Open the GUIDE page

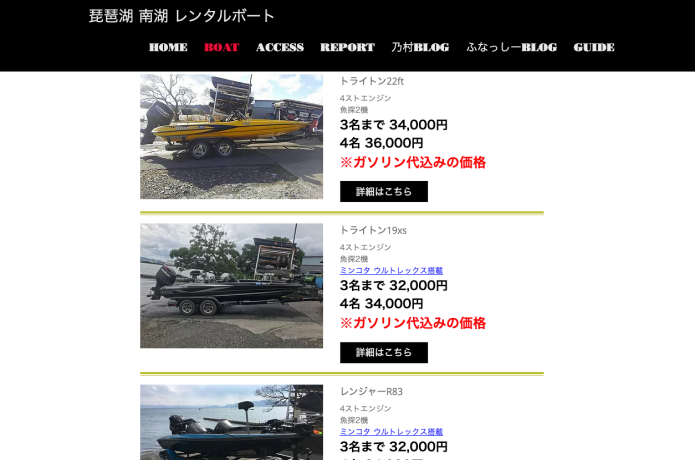[594, 47]
